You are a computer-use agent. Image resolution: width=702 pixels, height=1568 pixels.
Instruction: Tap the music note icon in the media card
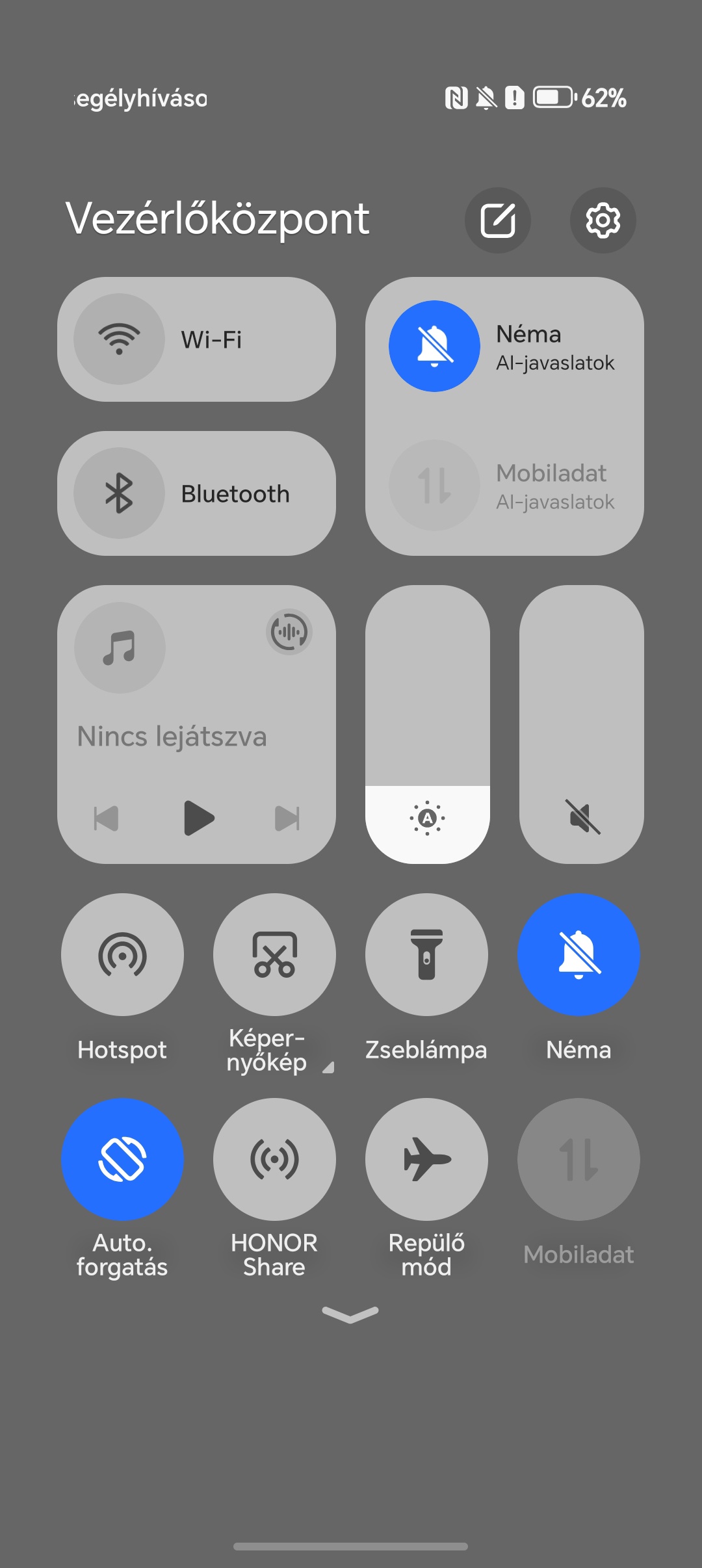coord(120,647)
